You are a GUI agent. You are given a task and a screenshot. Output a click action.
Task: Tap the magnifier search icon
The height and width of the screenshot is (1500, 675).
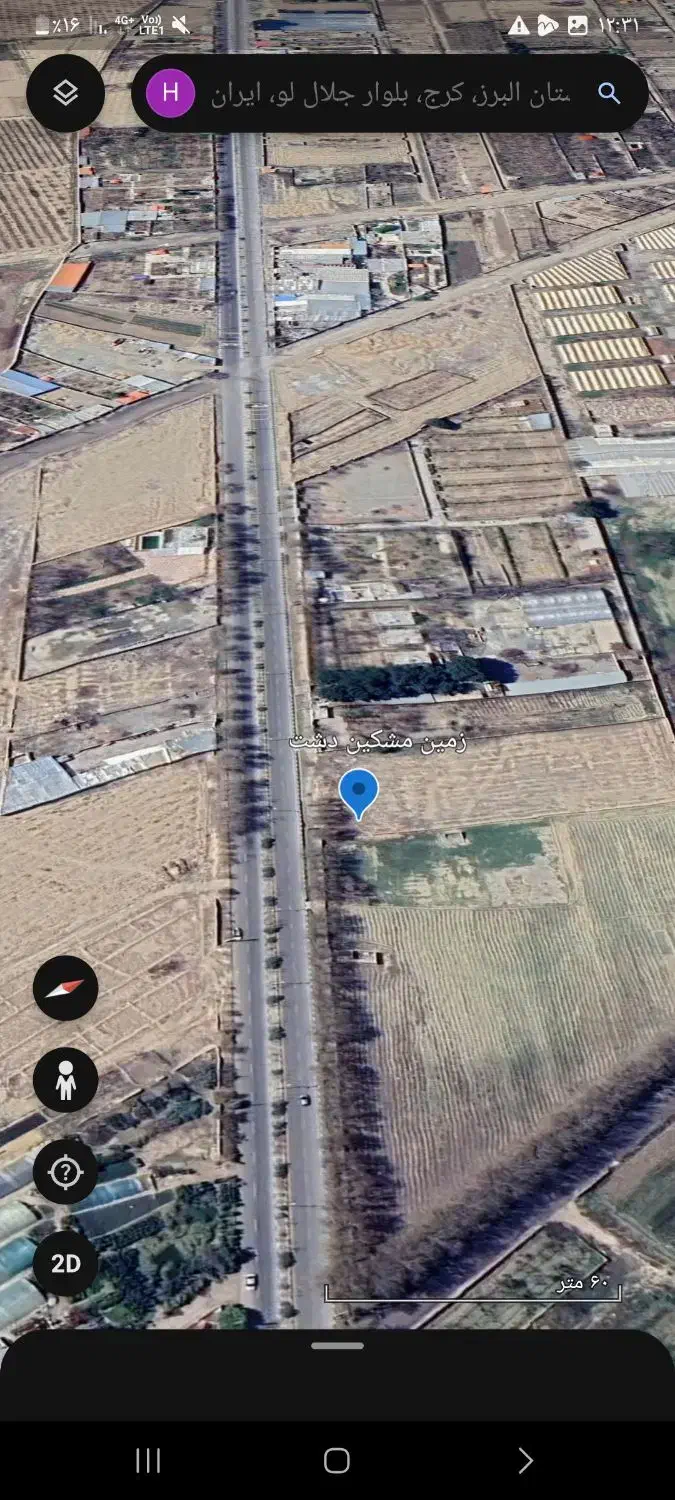609,93
